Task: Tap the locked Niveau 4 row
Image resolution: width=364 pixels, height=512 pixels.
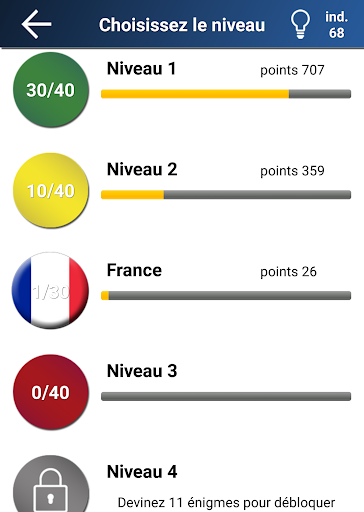Action: (182, 483)
